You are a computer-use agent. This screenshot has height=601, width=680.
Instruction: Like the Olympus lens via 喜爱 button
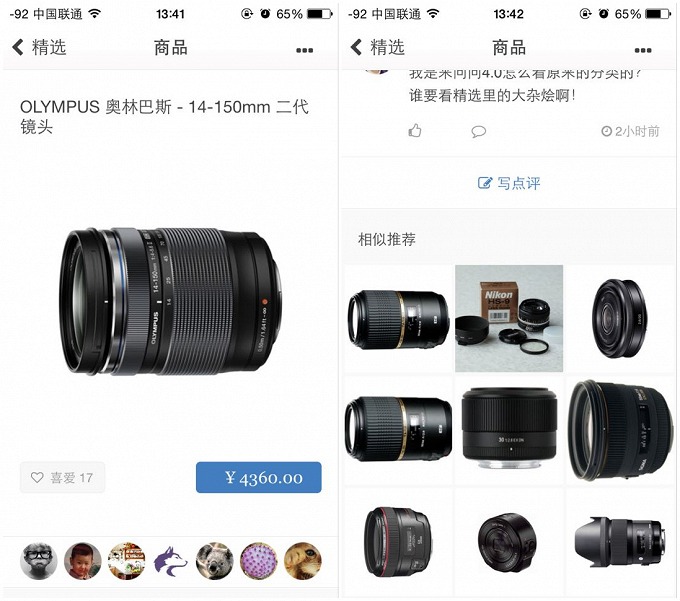[x=62, y=478]
